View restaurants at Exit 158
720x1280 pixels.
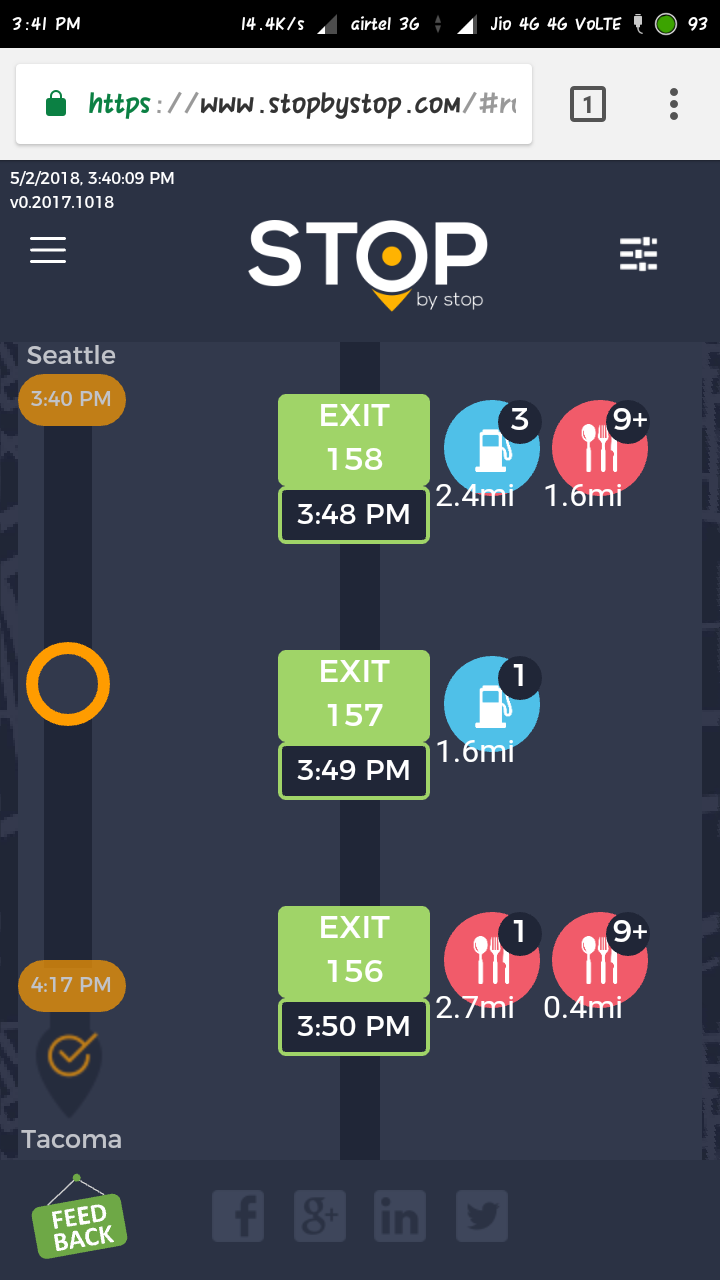coord(600,449)
